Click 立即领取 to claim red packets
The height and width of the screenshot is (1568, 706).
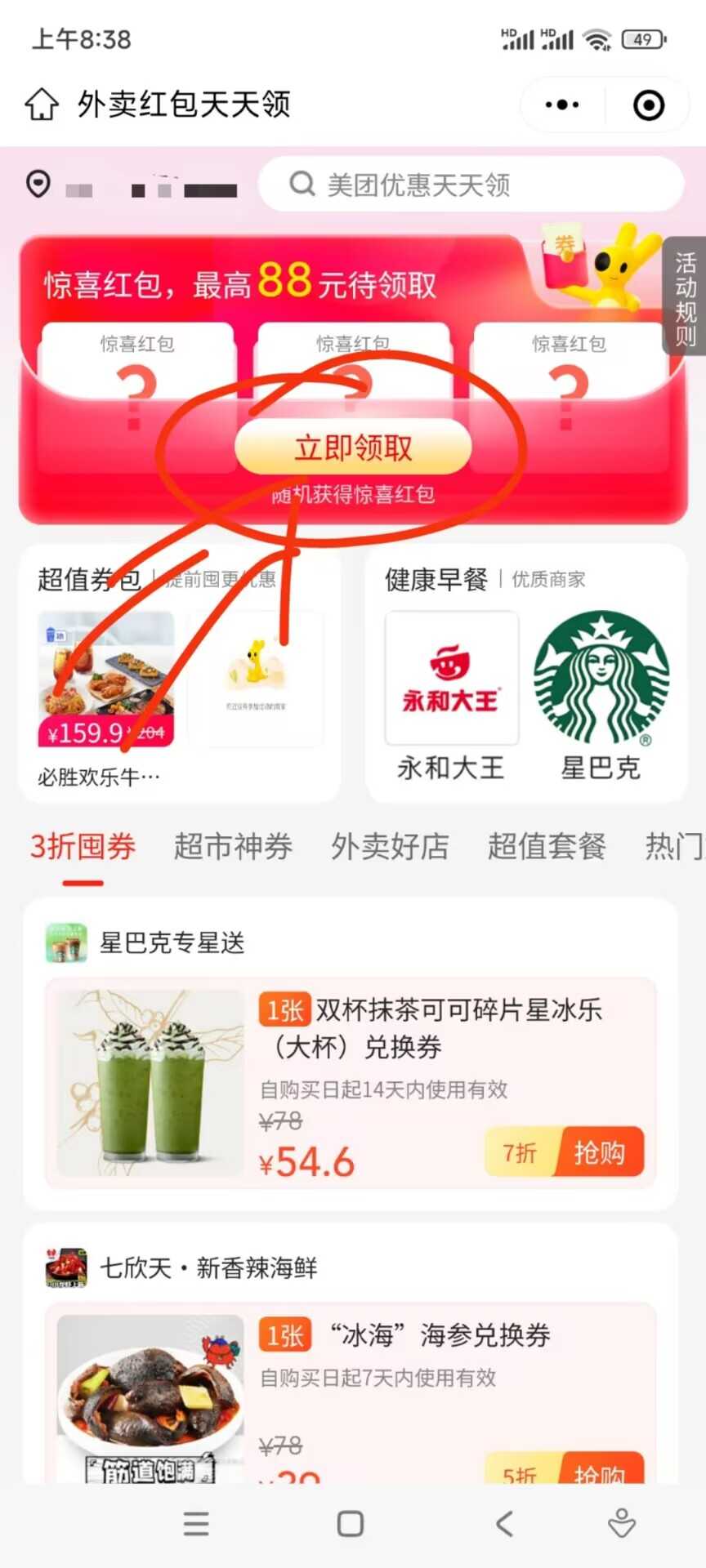pyautogui.click(x=353, y=448)
